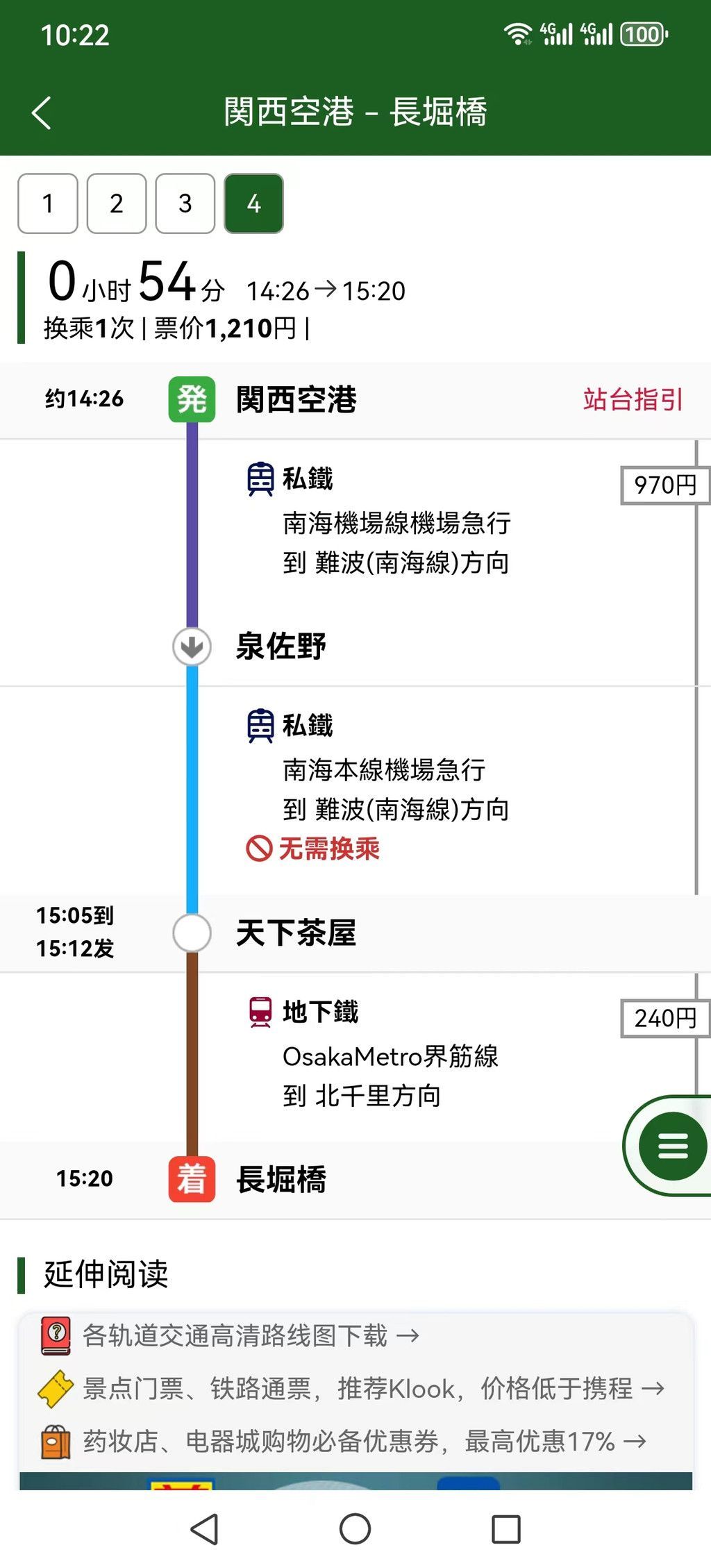Switch to route option 1
Image resolution: width=711 pixels, height=1568 pixels.
tap(48, 203)
